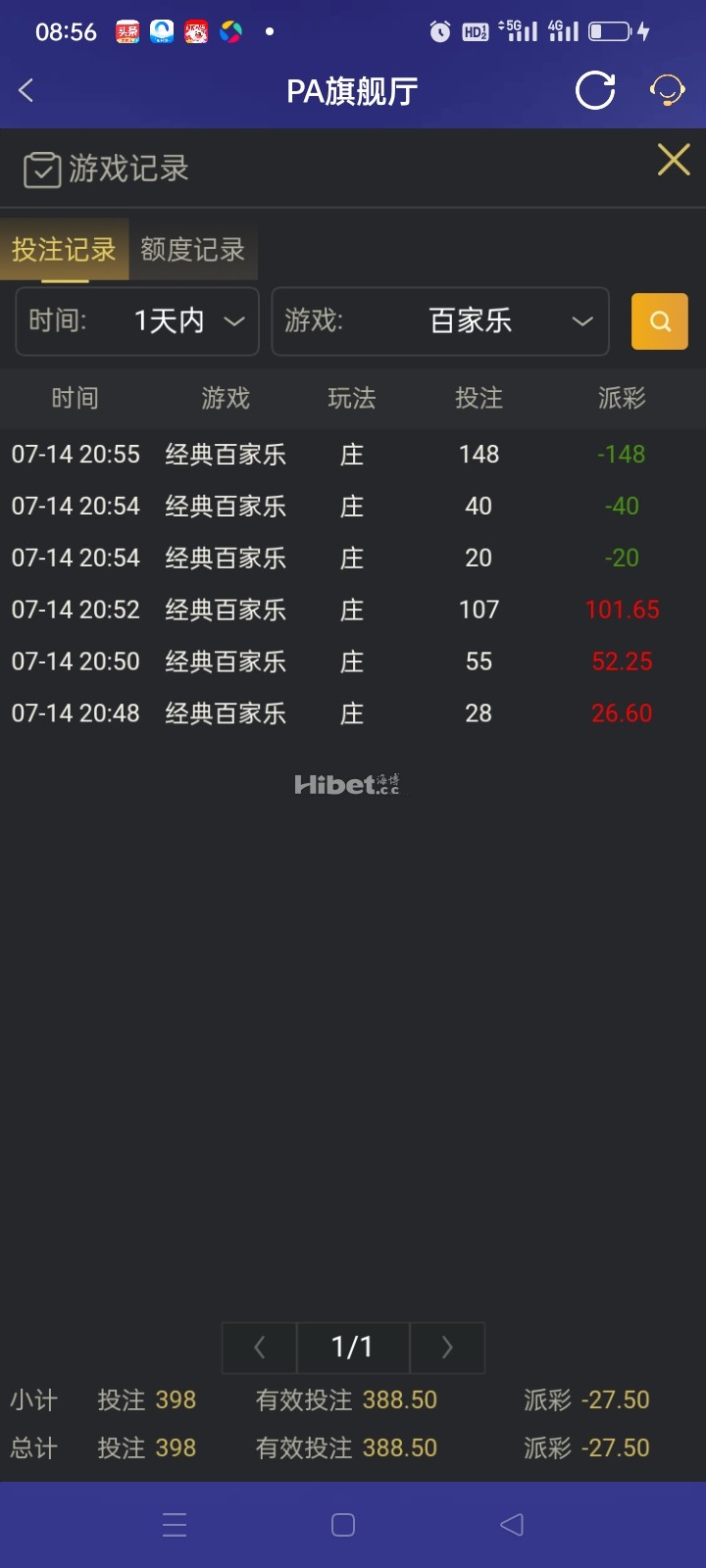The height and width of the screenshot is (1568, 706).
Task: Tap the back arrow beside PA旗舰厅 title
Action: 25,89
